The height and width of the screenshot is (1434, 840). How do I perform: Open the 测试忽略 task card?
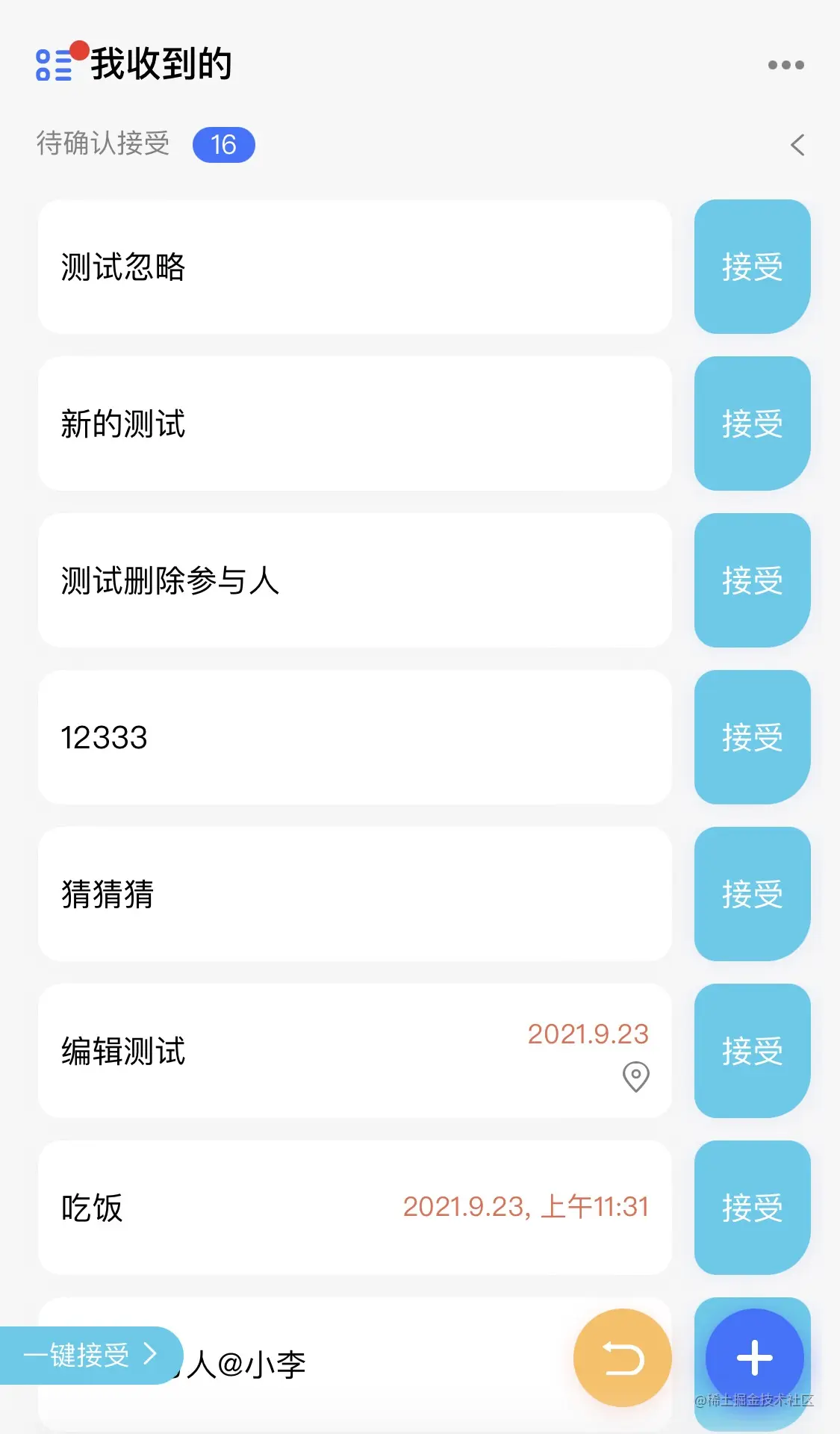coord(355,267)
